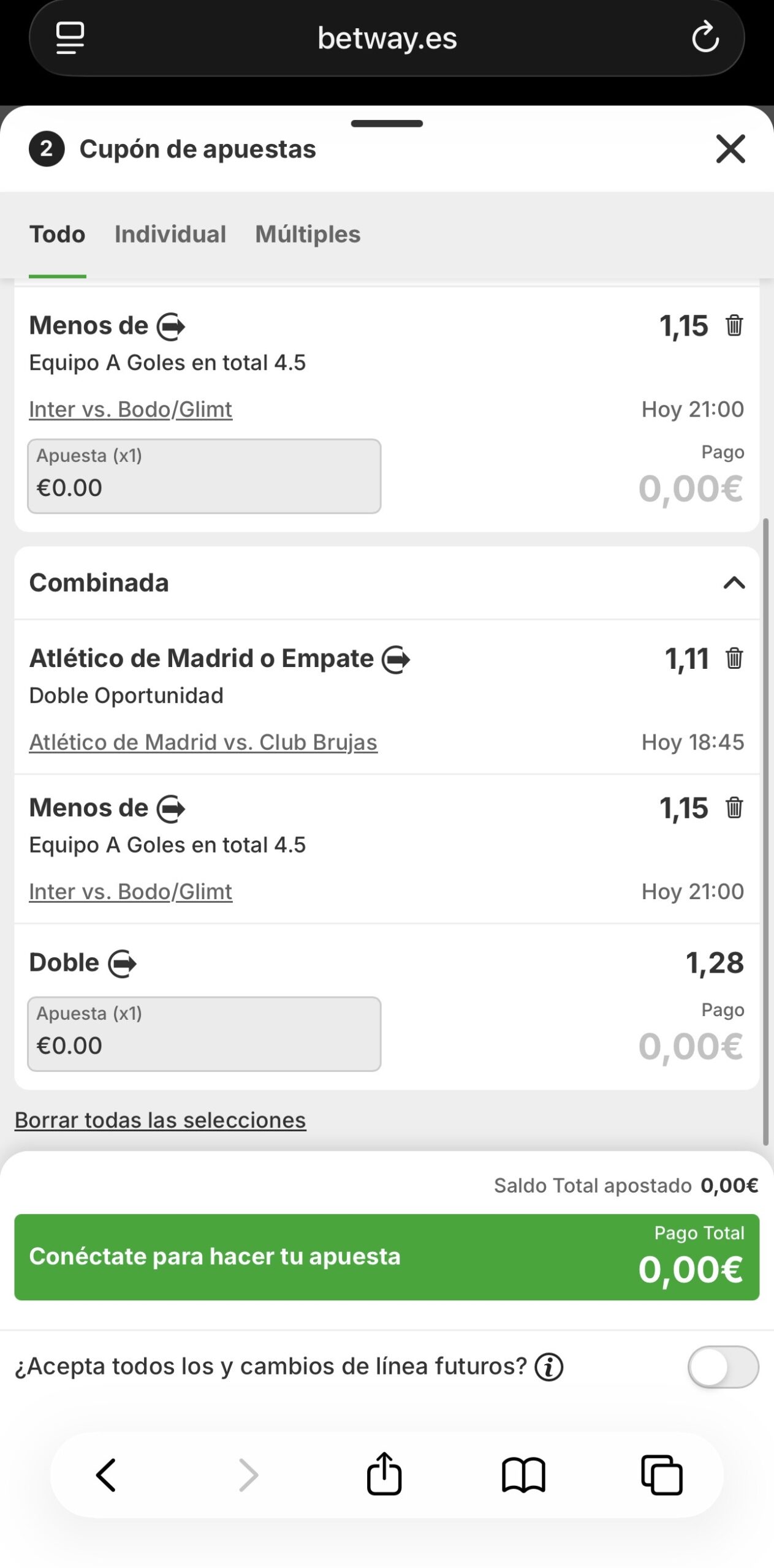Open Atlético de Madrid vs. Club Brujas match
774x1568 pixels.
pos(203,742)
